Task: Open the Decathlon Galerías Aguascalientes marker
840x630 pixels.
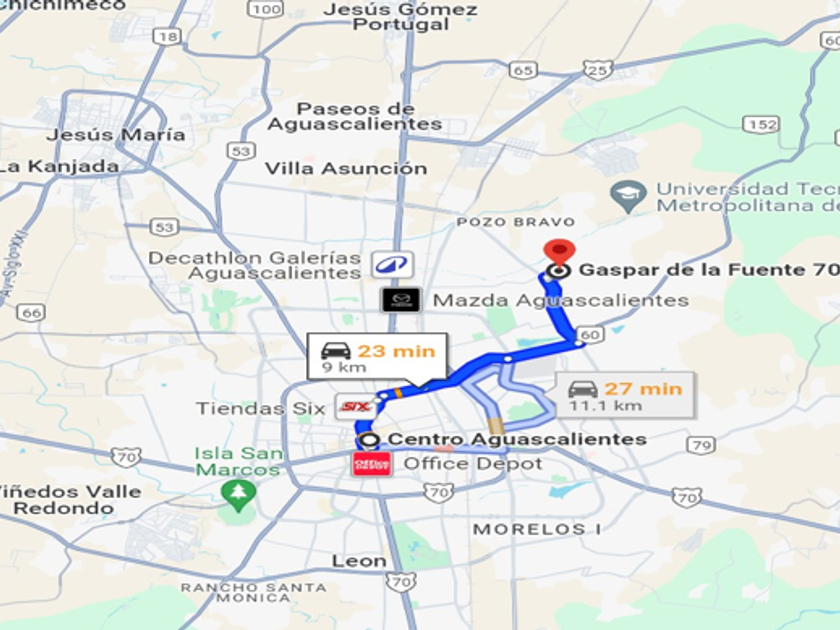Action: pyautogui.click(x=392, y=265)
